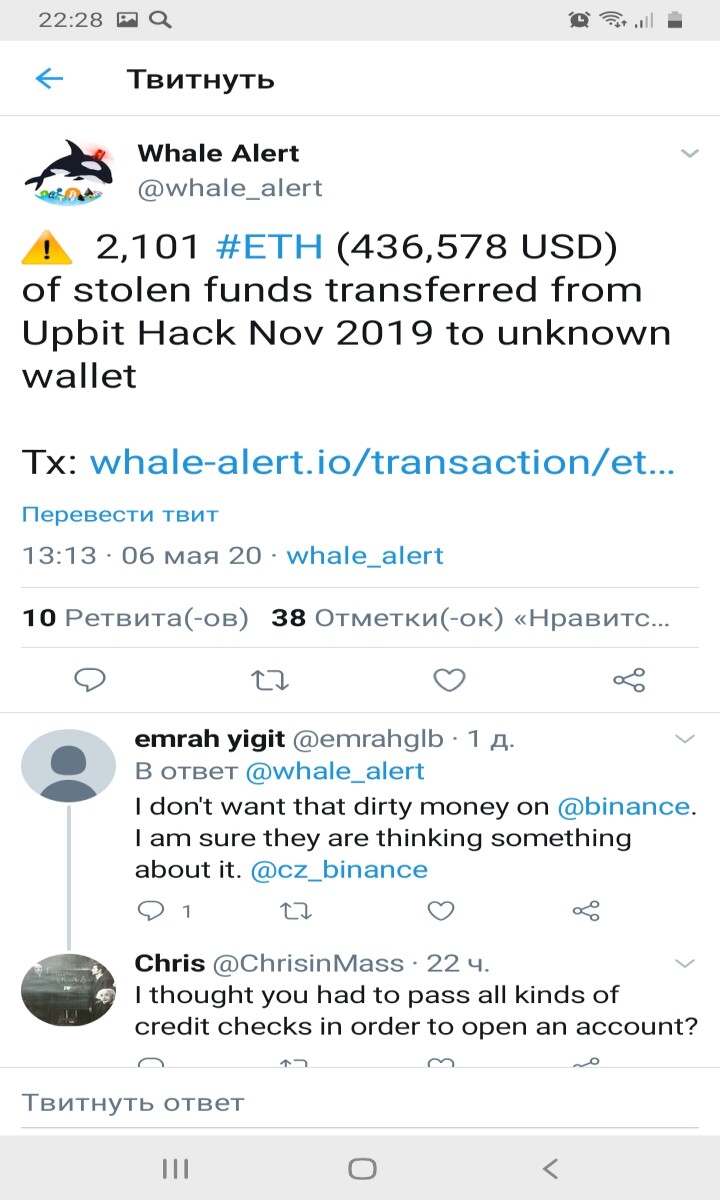
Task: Open the @cz_binance mention
Action: pyautogui.click(x=339, y=870)
